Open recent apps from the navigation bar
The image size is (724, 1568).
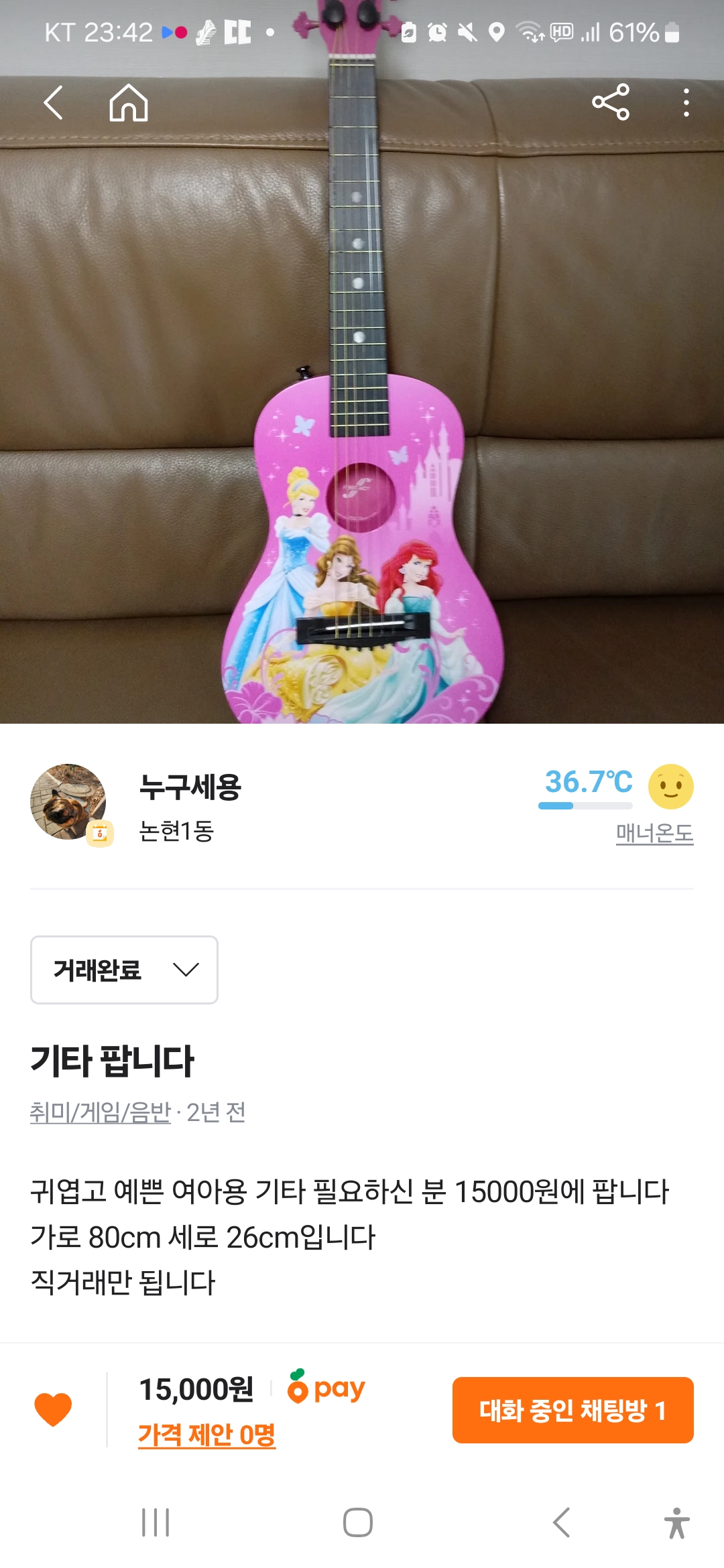pos(156,1522)
